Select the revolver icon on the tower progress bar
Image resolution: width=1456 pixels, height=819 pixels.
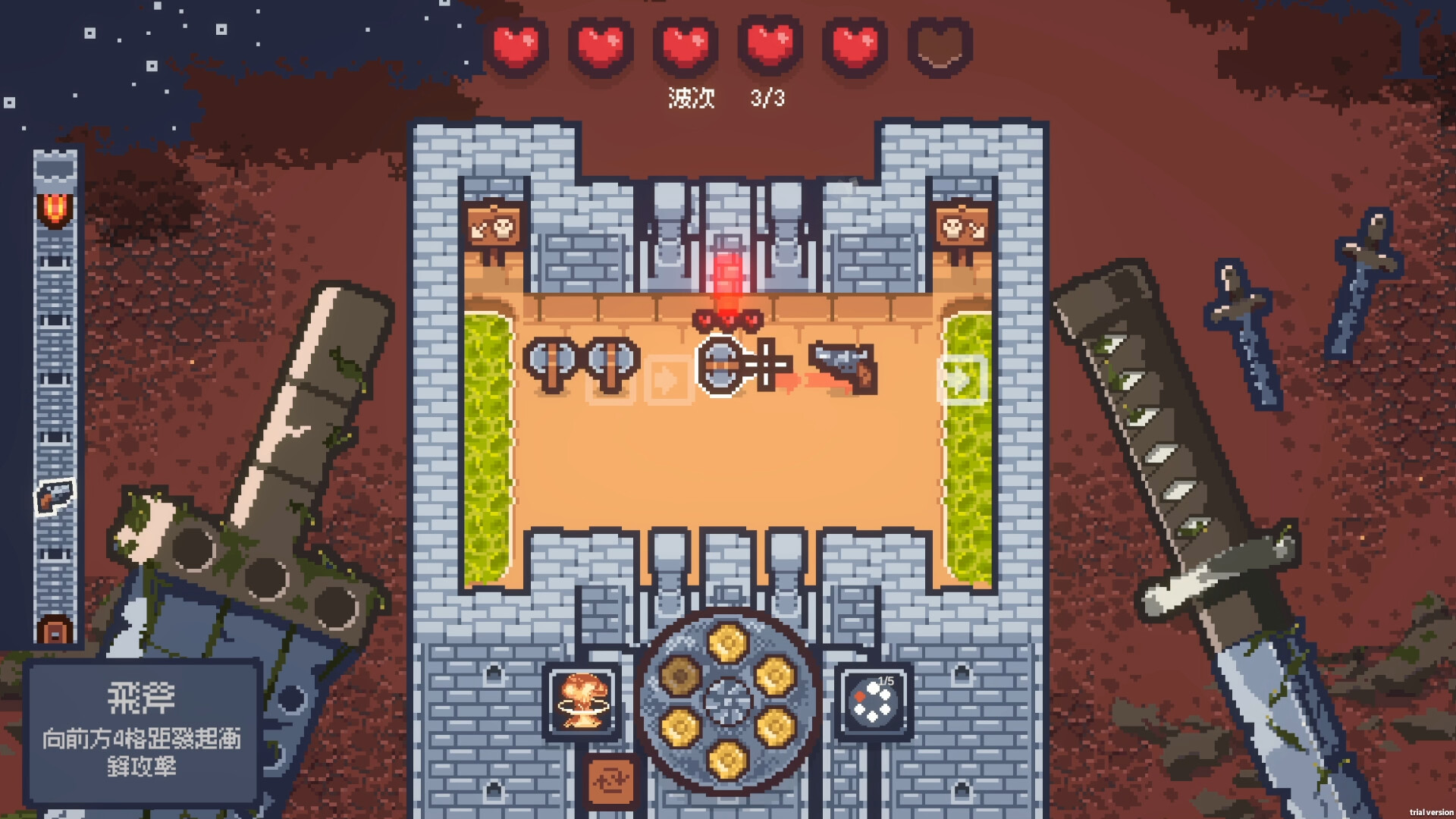(x=55, y=497)
